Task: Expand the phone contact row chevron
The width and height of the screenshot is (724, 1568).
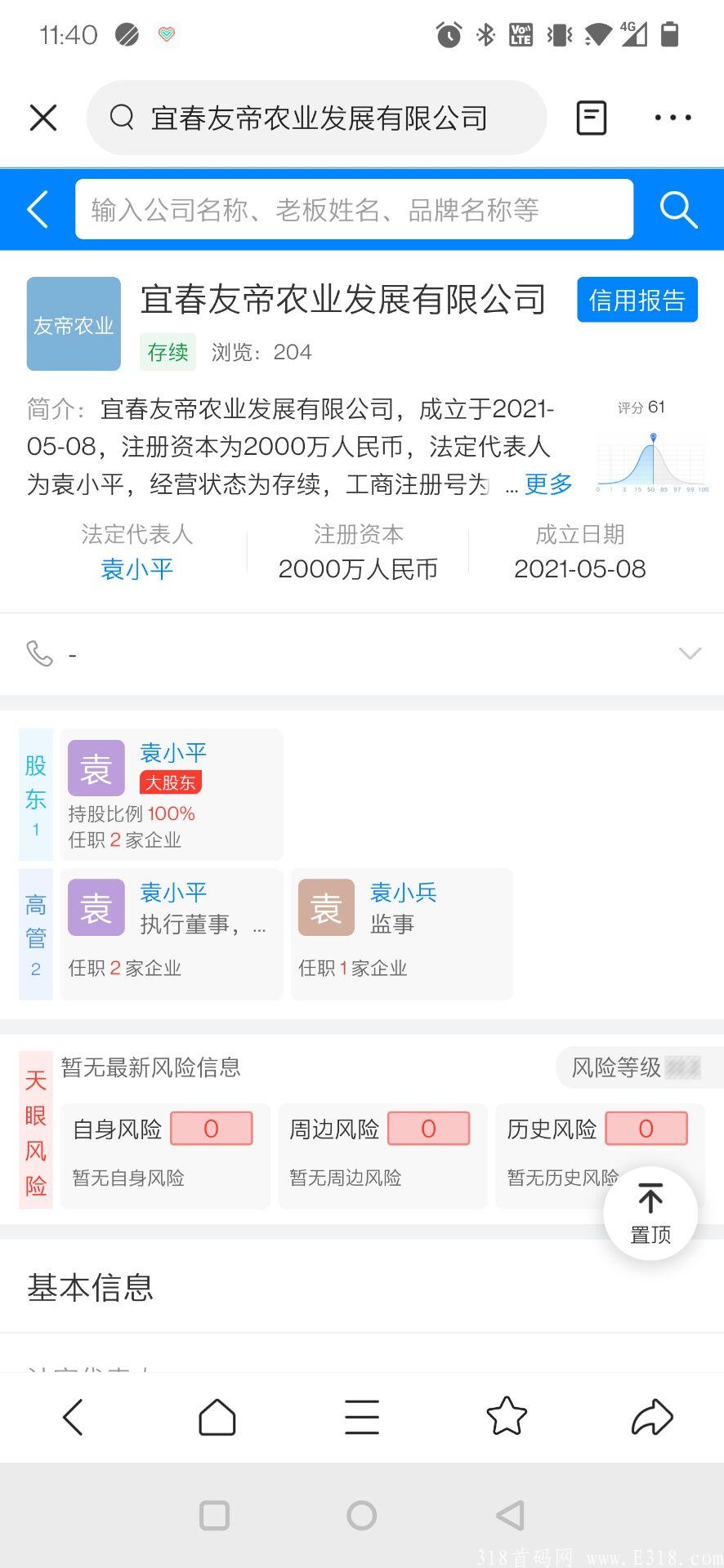Action: click(690, 653)
